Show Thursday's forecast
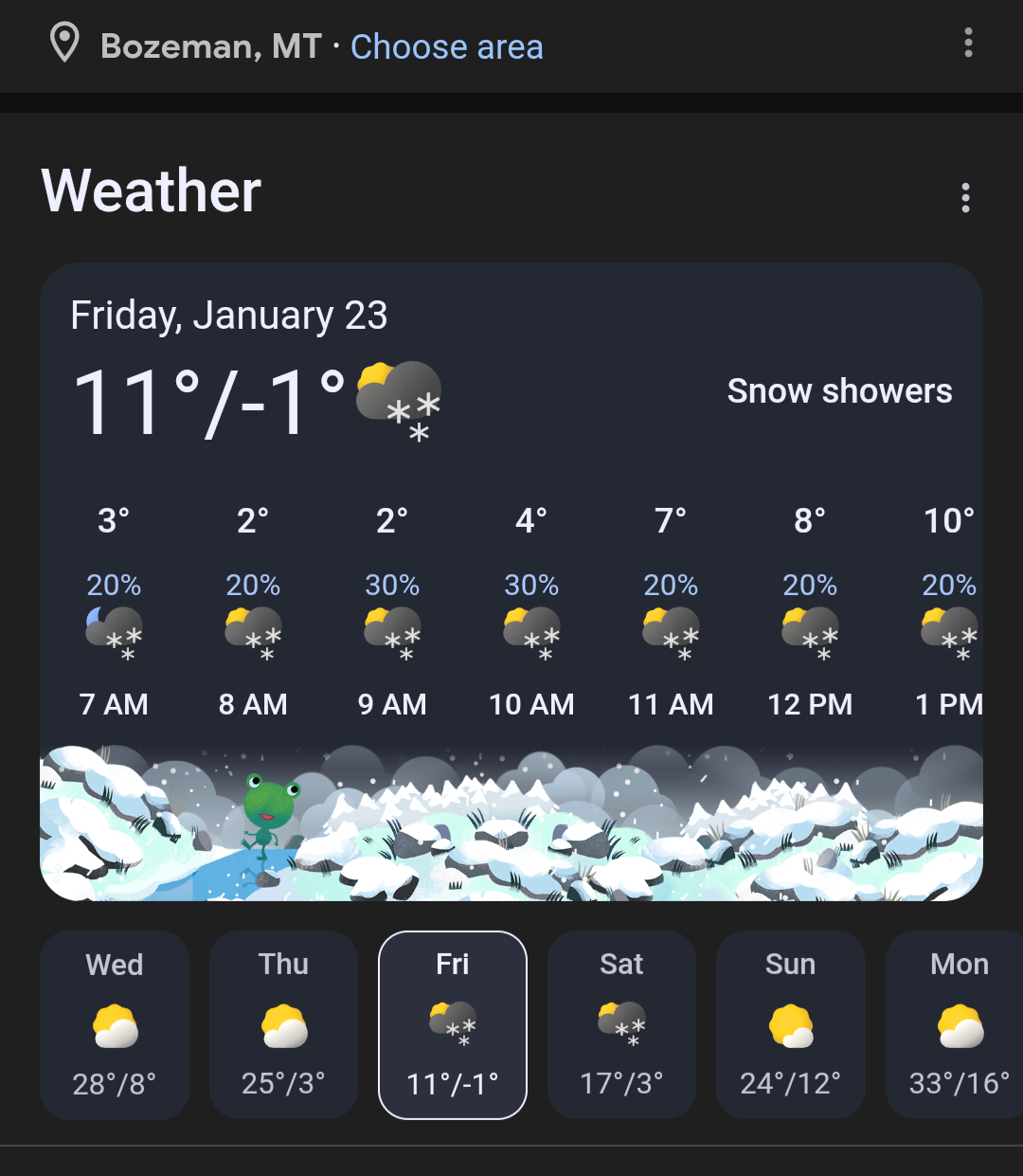Image resolution: width=1023 pixels, height=1176 pixels. pyautogui.click(x=283, y=1024)
